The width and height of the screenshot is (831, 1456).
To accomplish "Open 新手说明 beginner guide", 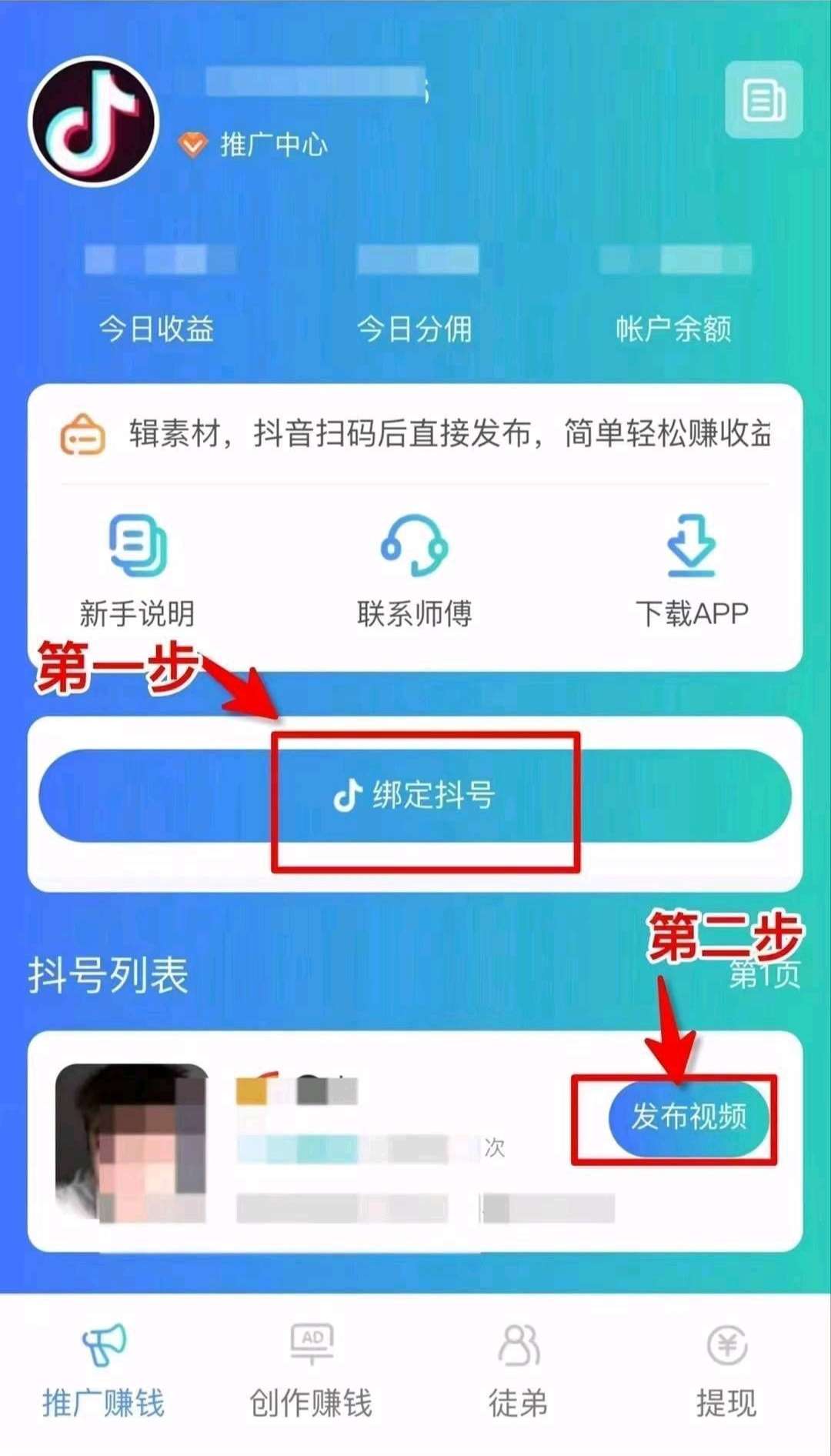I will tap(137, 571).
